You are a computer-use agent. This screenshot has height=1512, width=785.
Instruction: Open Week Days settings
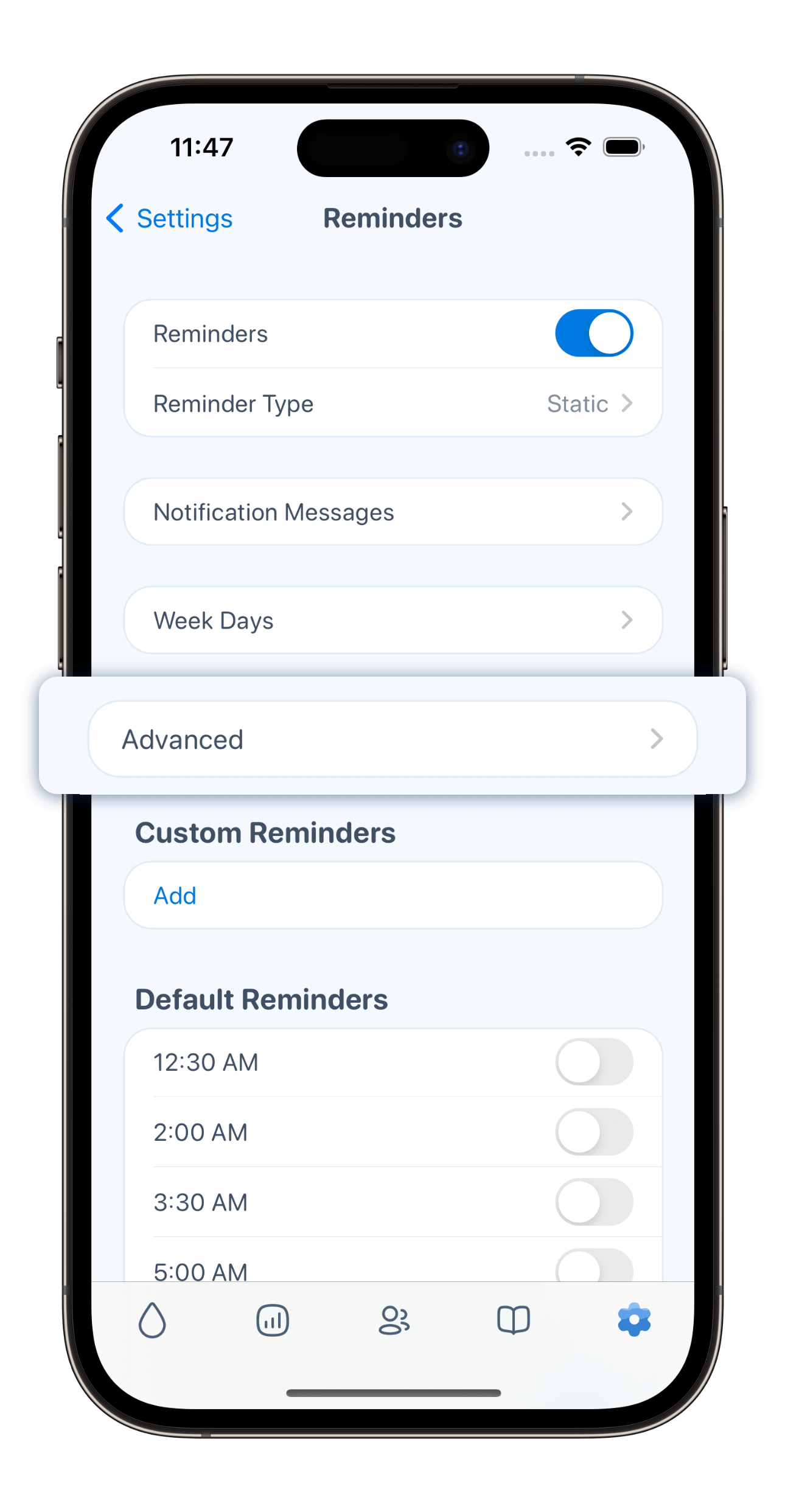coord(392,620)
